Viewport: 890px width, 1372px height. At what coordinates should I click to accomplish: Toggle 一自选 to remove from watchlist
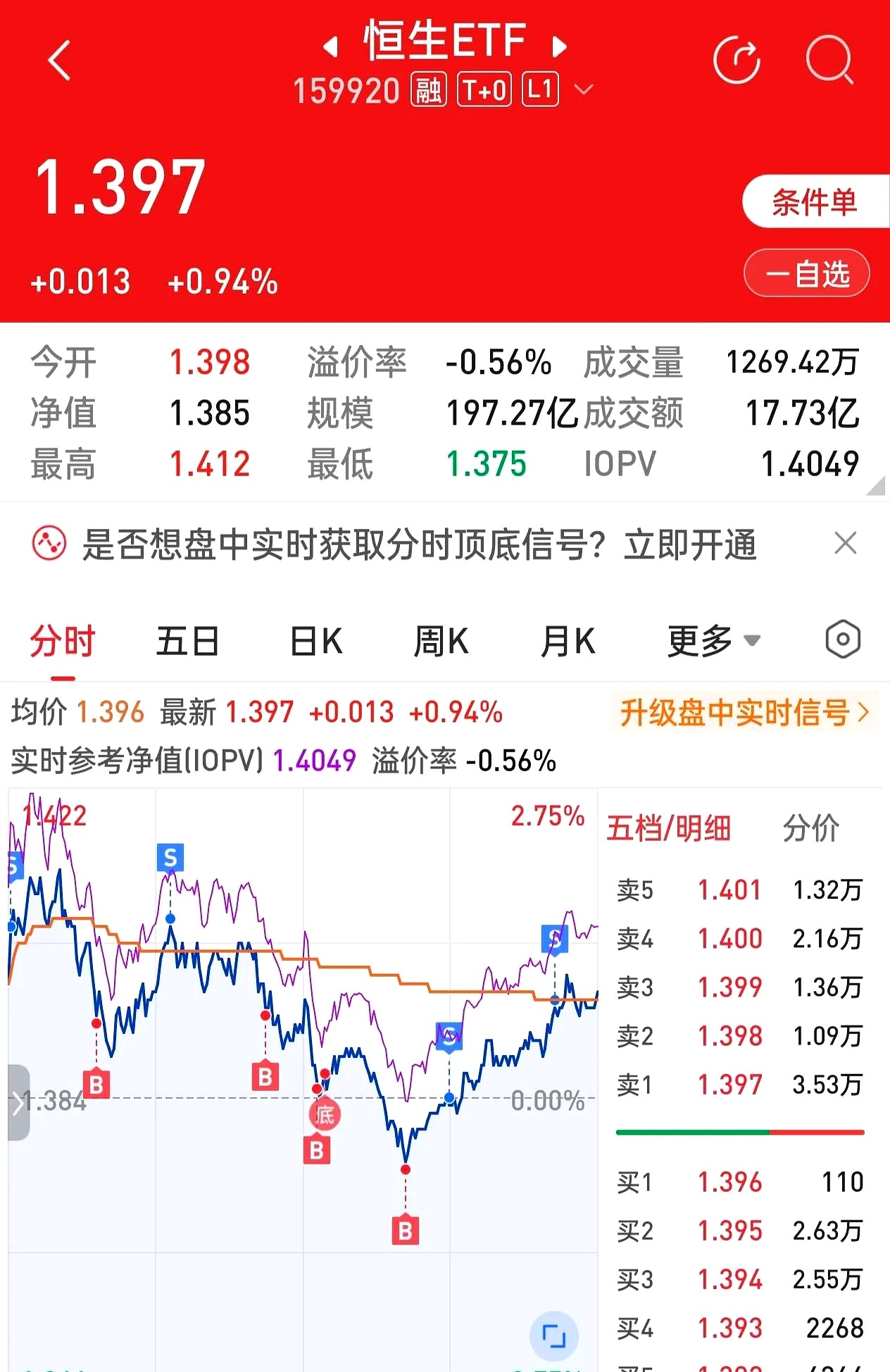click(806, 273)
